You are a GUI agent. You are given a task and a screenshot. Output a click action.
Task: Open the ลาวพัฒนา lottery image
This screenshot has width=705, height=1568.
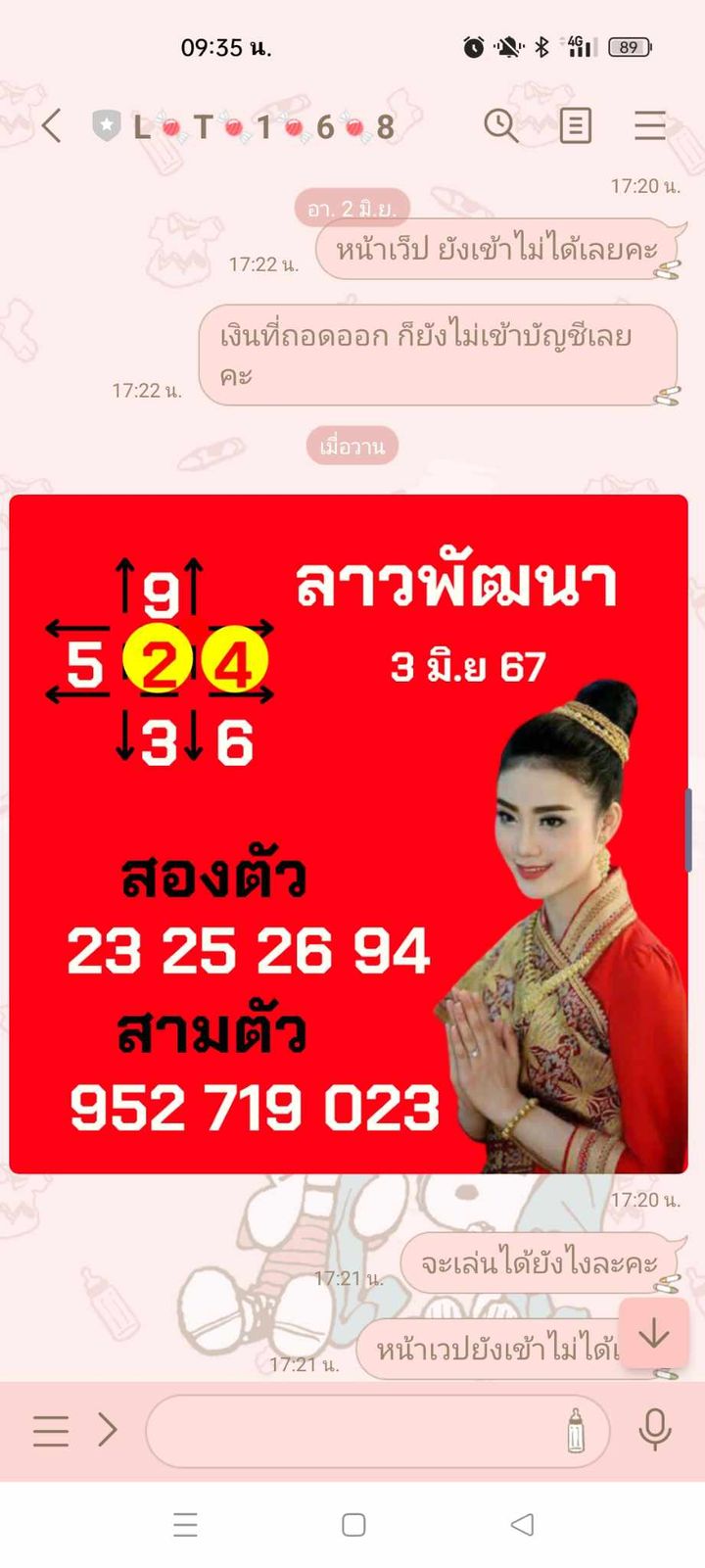point(348,833)
